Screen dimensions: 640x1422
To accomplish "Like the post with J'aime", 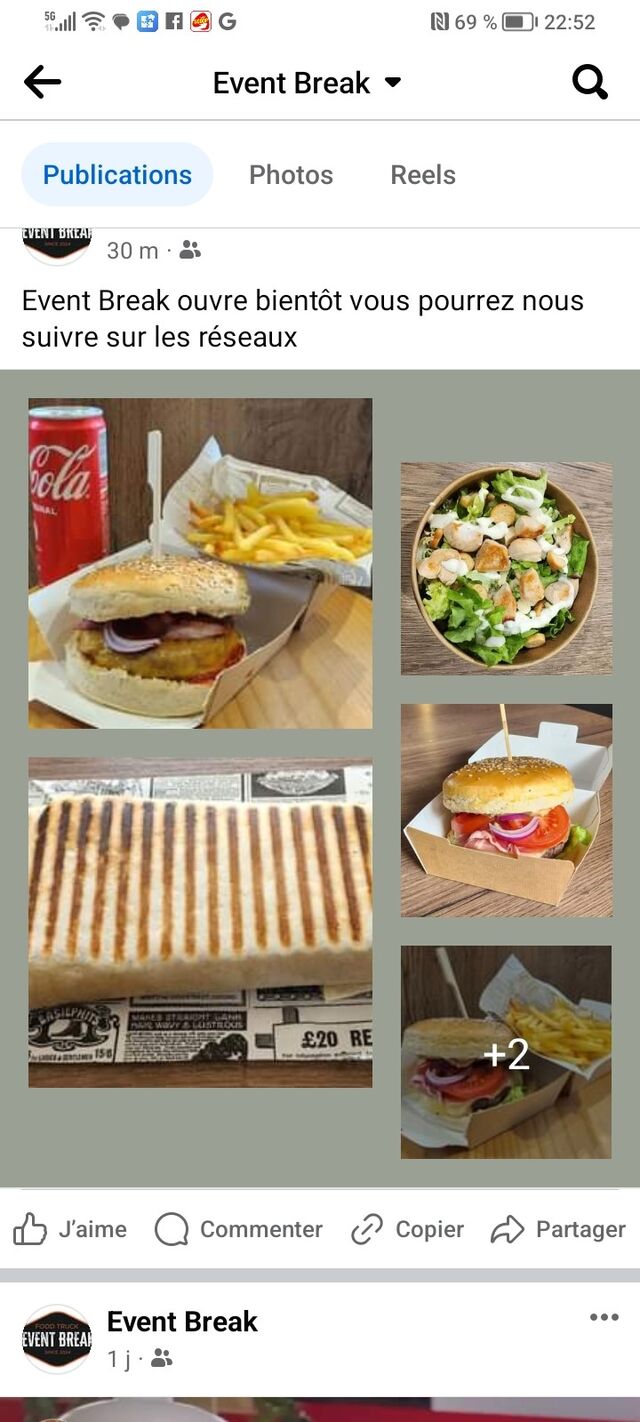I will 70,1229.
